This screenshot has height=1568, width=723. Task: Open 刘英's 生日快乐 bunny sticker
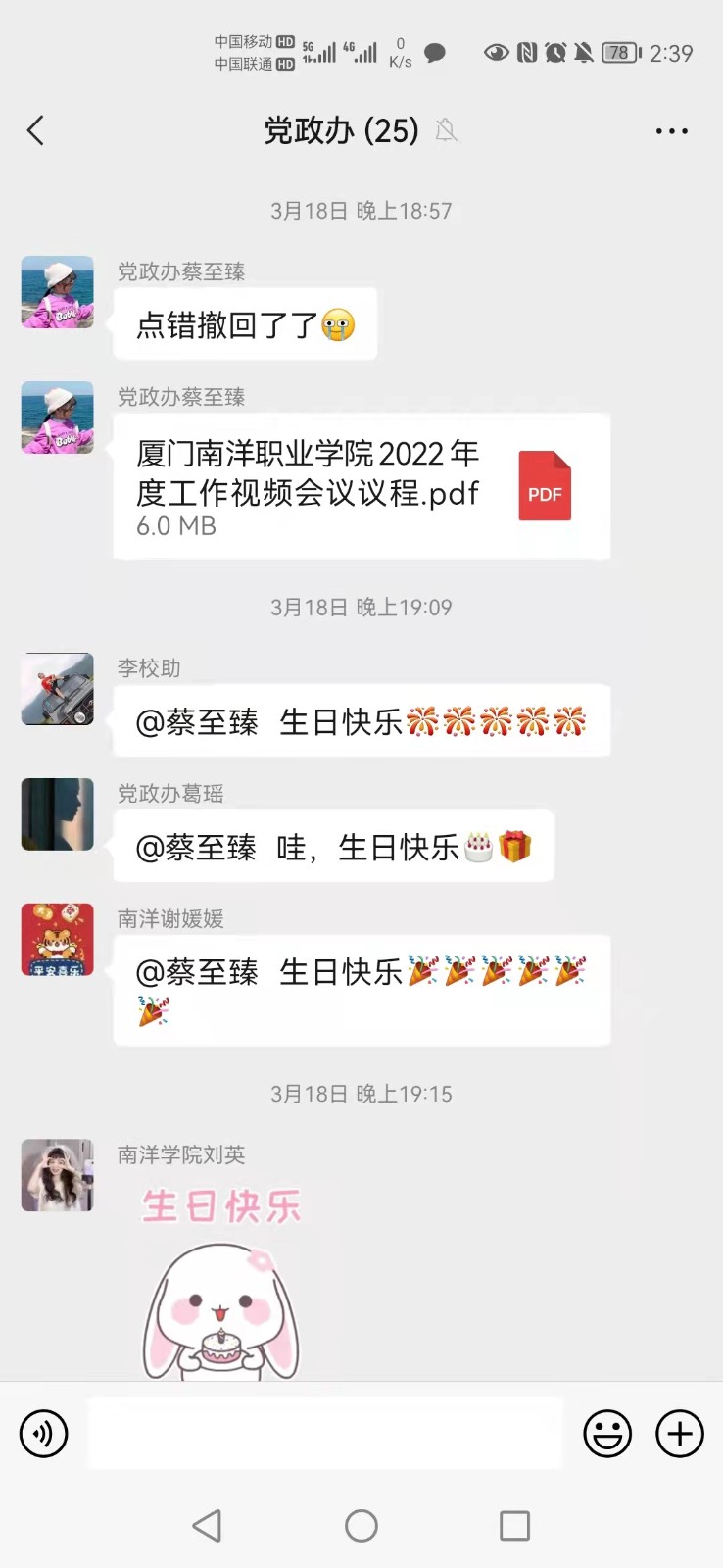(221, 1284)
